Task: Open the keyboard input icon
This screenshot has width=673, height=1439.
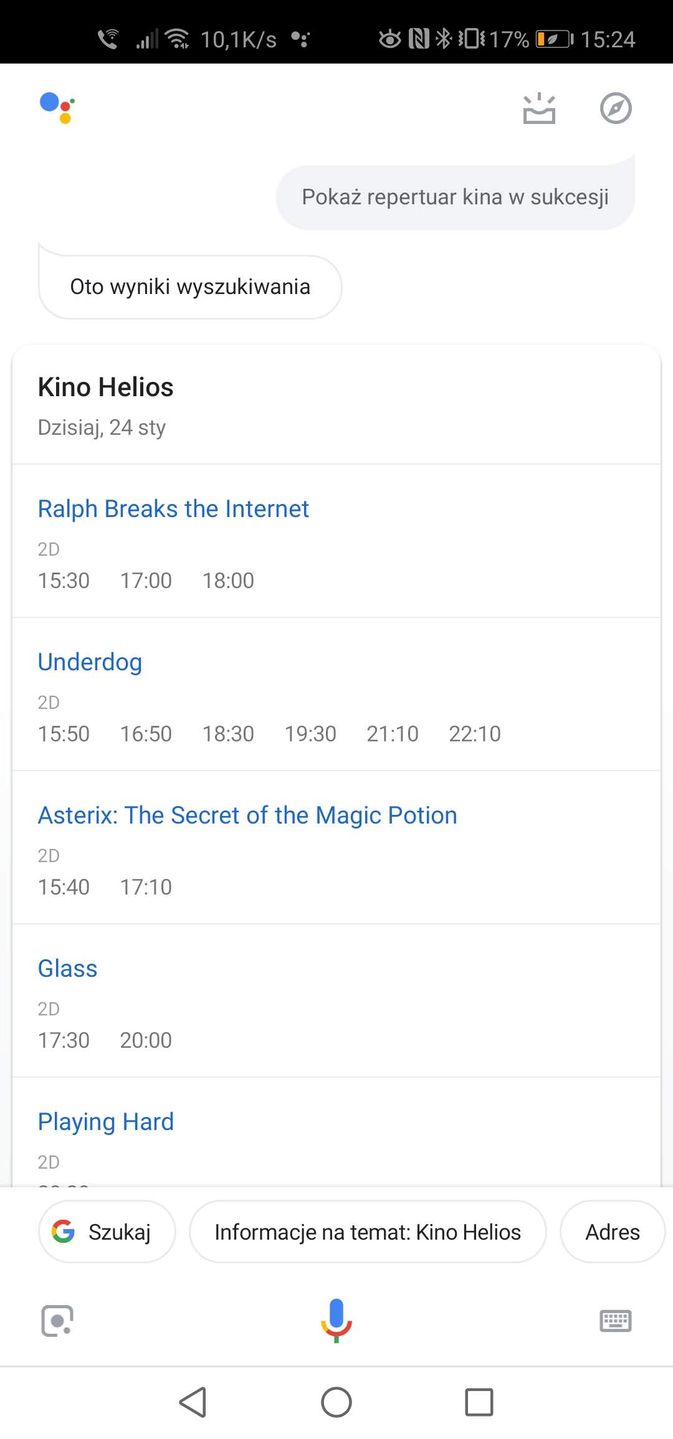Action: click(x=615, y=1321)
